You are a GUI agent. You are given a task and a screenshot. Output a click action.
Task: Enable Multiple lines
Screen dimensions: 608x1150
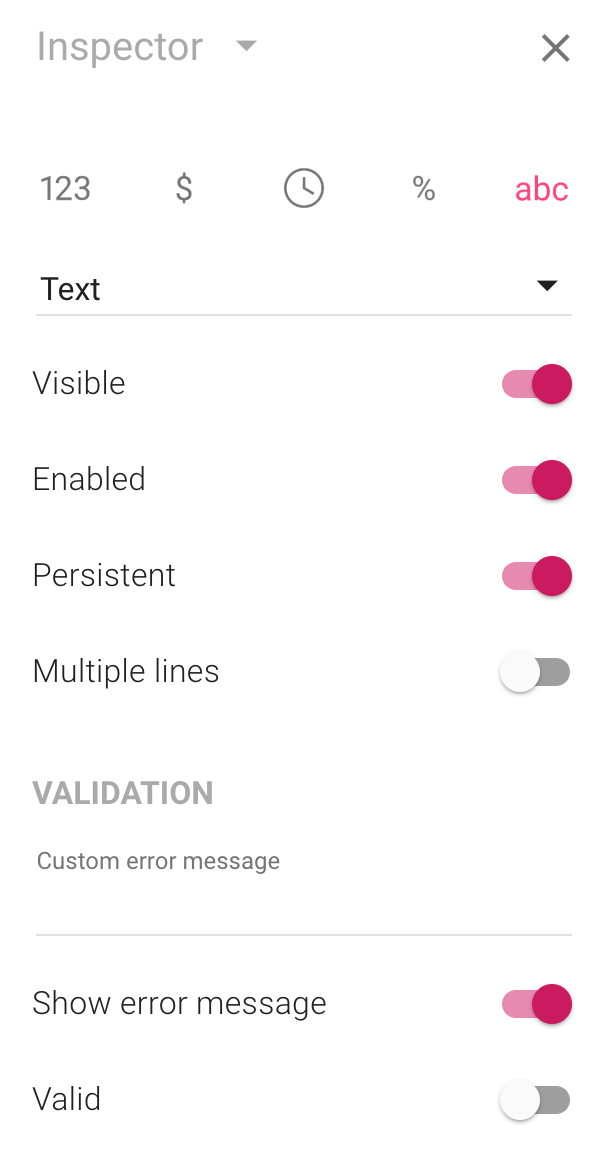(535, 672)
